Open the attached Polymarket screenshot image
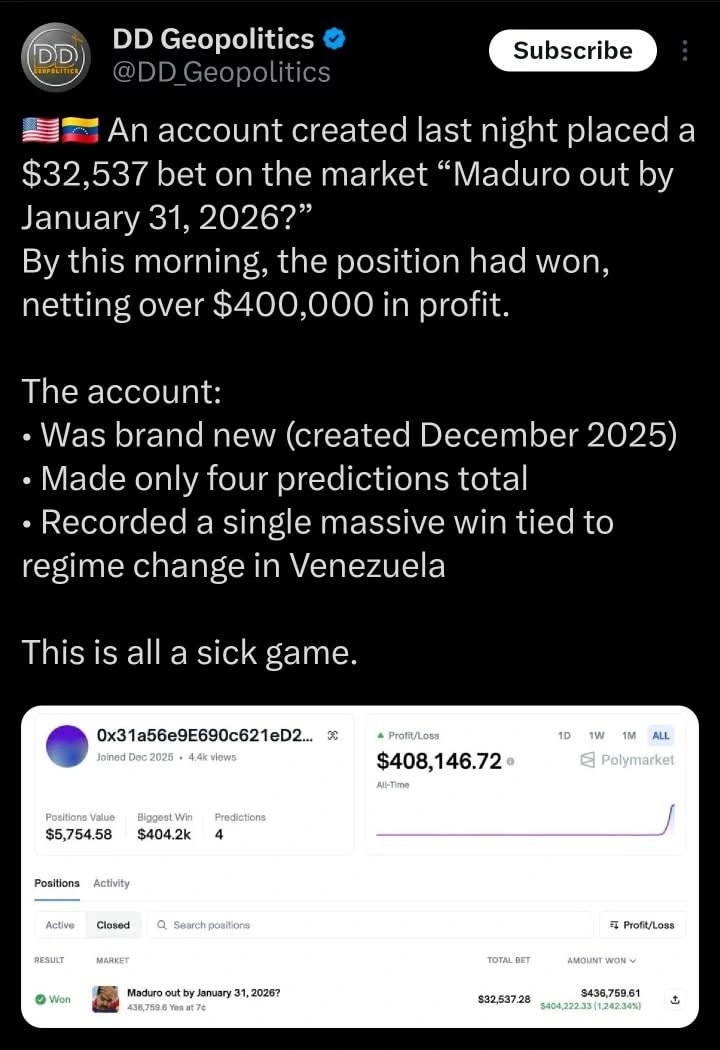This screenshot has width=720, height=1050. [x=359, y=868]
